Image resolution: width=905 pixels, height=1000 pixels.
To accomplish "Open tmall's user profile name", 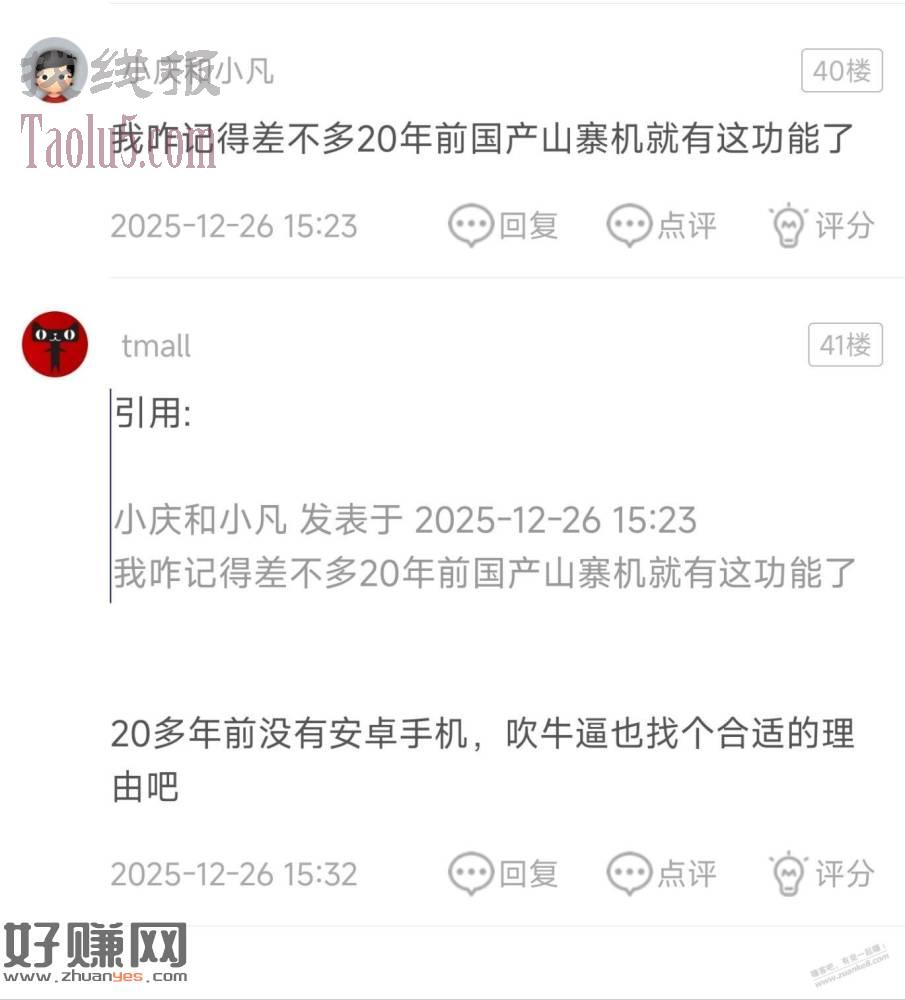I will (156, 347).
